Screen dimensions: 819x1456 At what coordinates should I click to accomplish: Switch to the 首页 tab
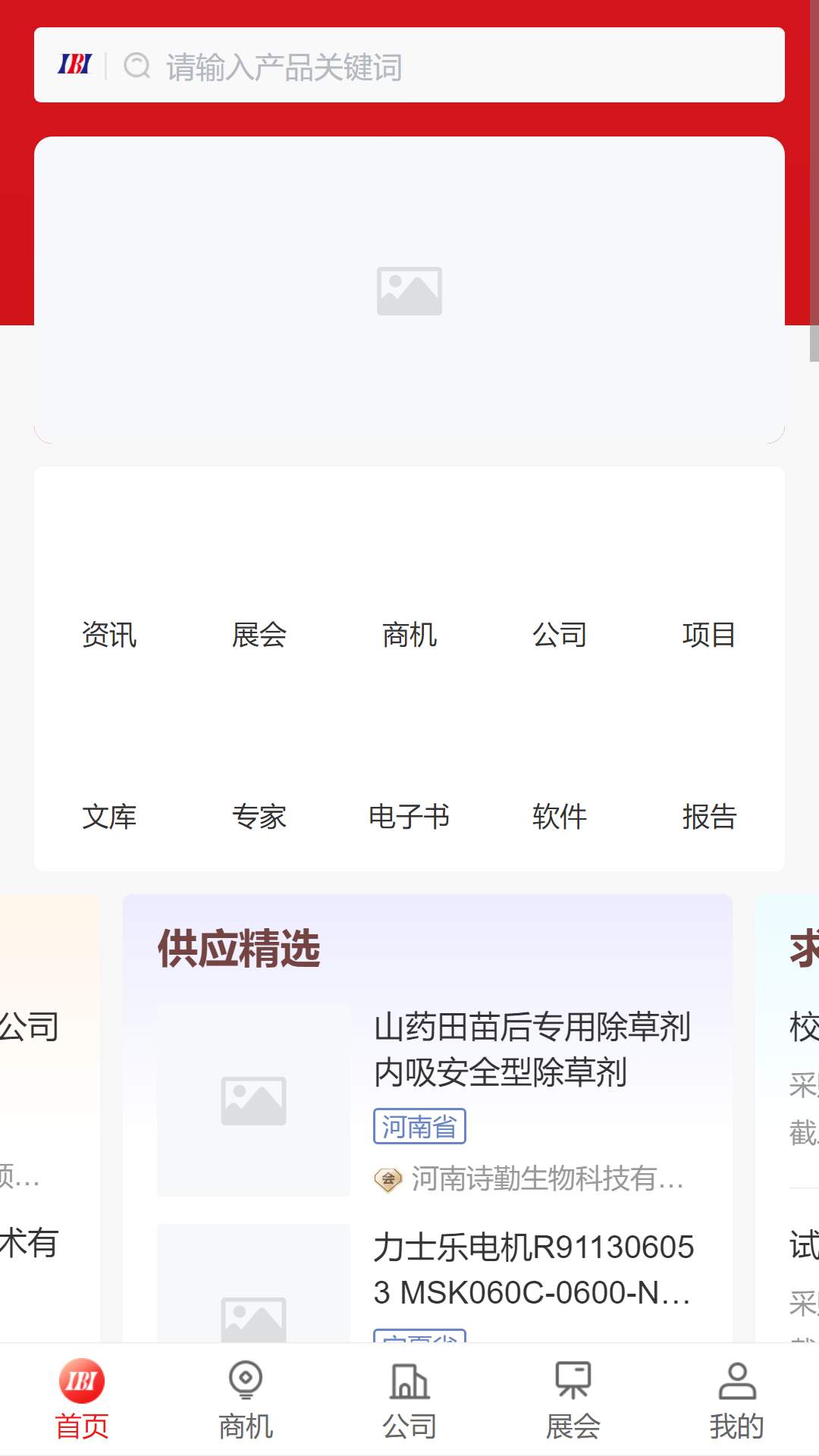coord(82,1400)
